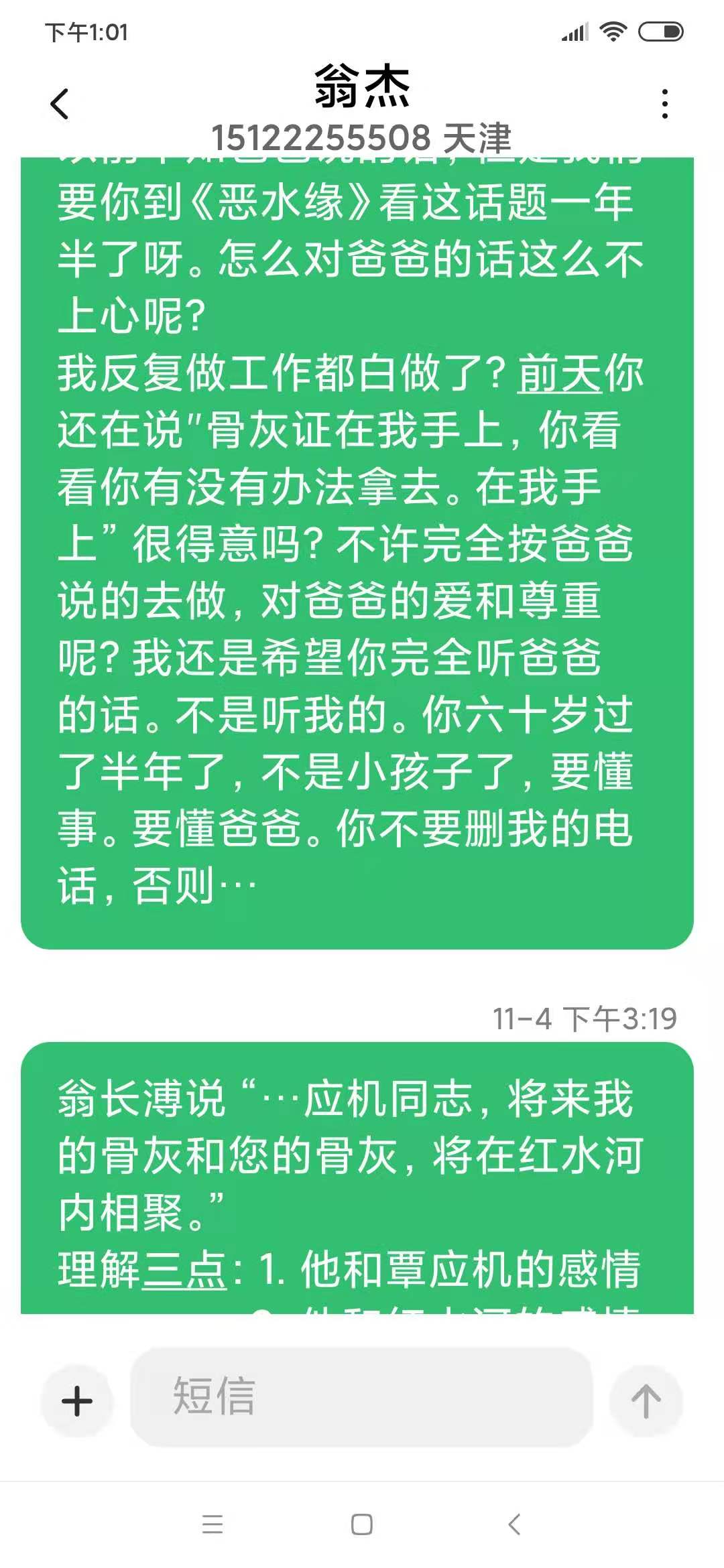Viewport: 724px width, 1568px height.
Task: Tap the plus attachment button
Action: point(77,1401)
